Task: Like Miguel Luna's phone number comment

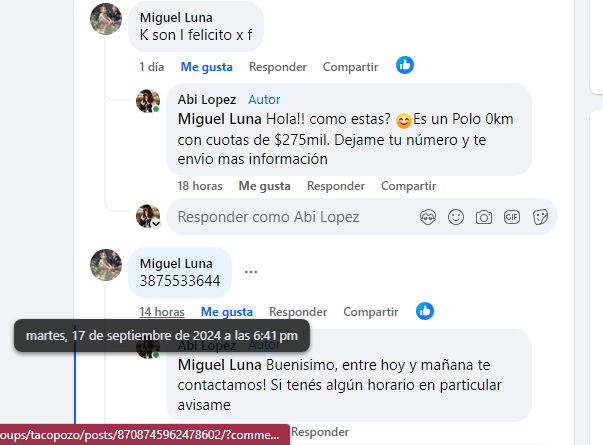Action: (x=226, y=312)
